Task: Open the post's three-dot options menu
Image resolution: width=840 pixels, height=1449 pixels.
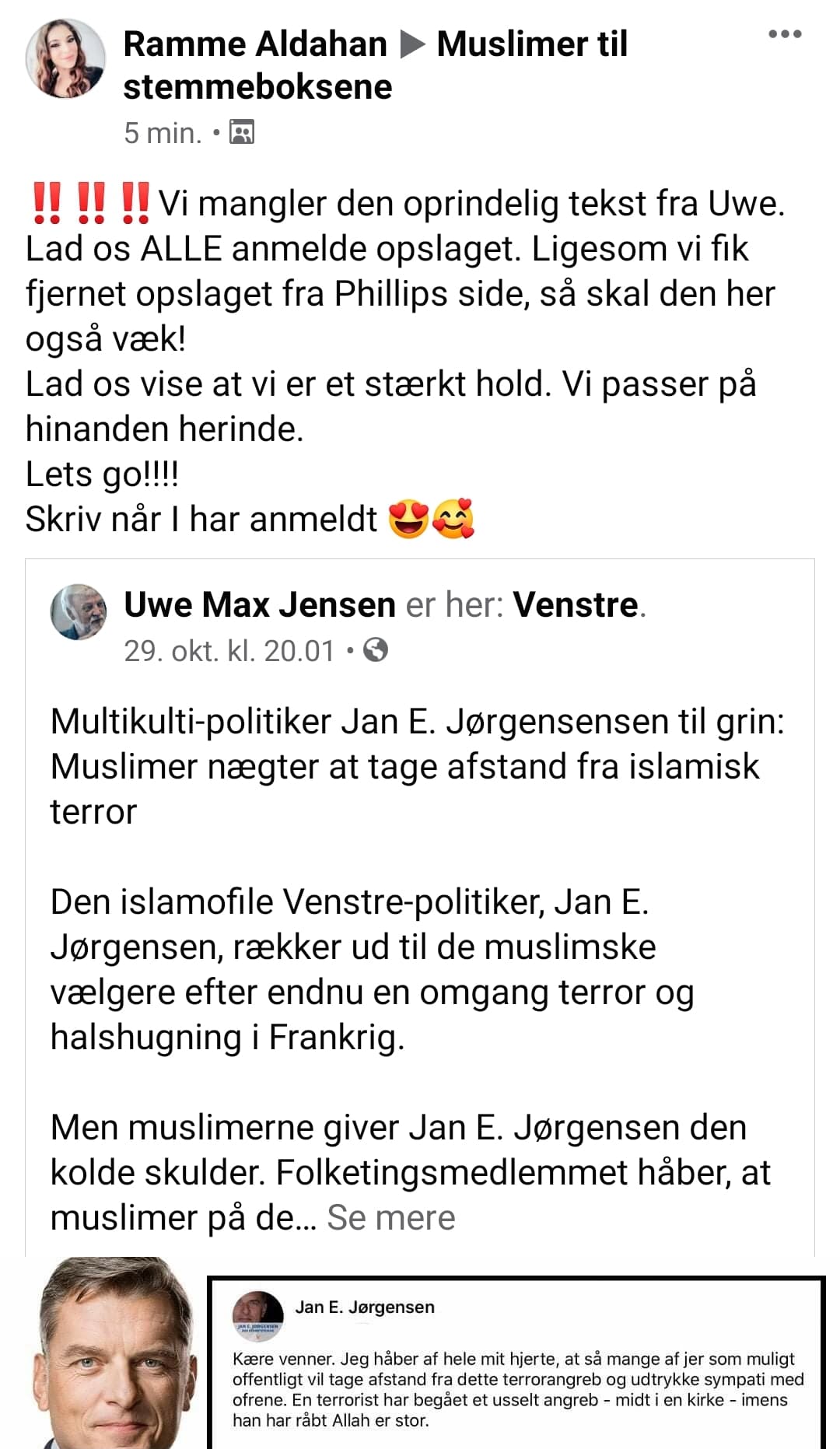Action: pyautogui.click(x=785, y=34)
